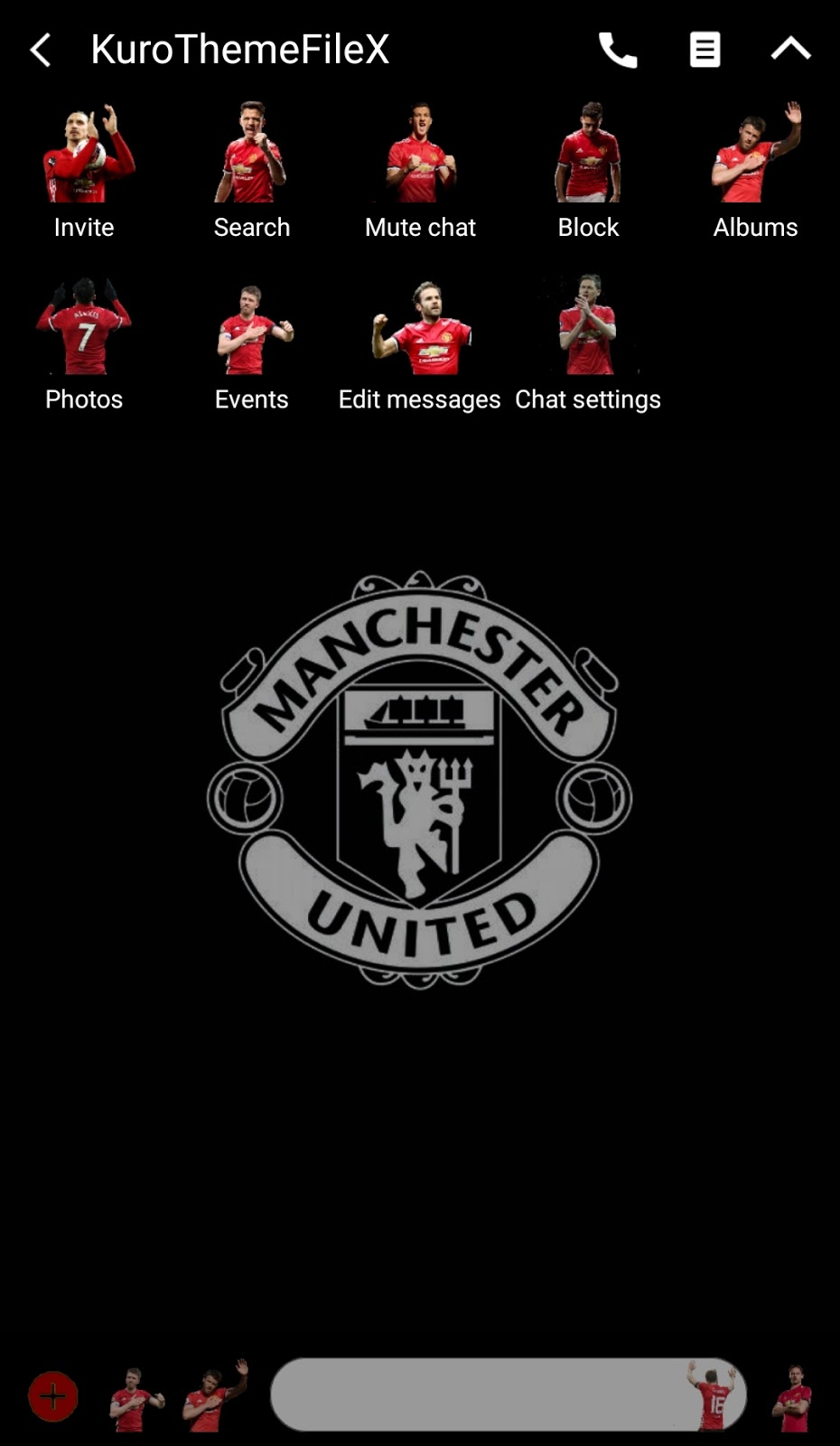Focus the message input field
Image resolution: width=840 pixels, height=1446 pixels.
coord(479,1394)
